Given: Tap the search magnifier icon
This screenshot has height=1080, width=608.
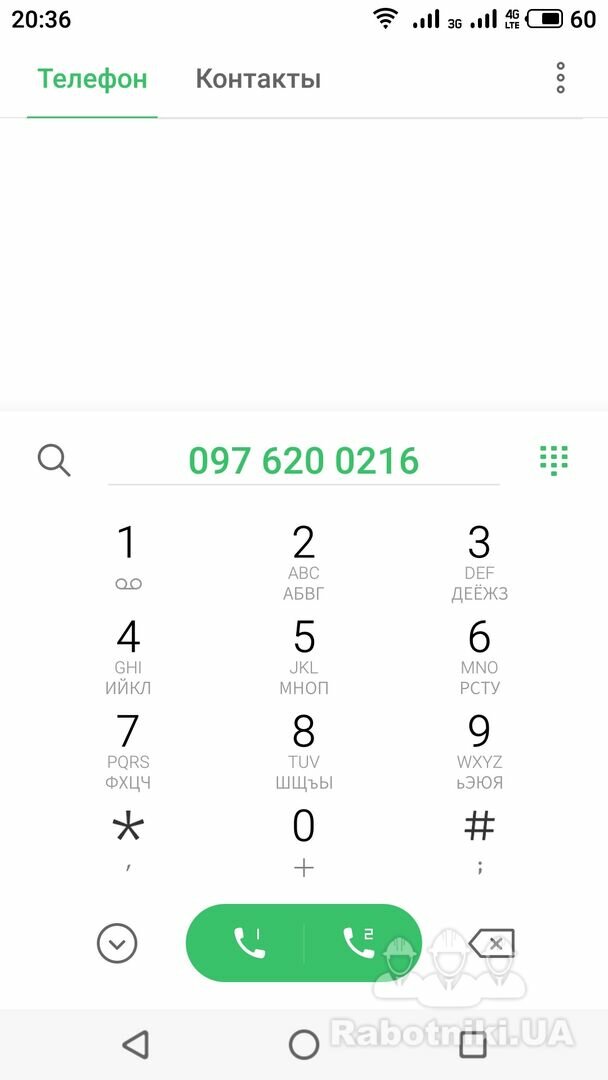Looking at the screenshot, I should click(x=54, y=460).
